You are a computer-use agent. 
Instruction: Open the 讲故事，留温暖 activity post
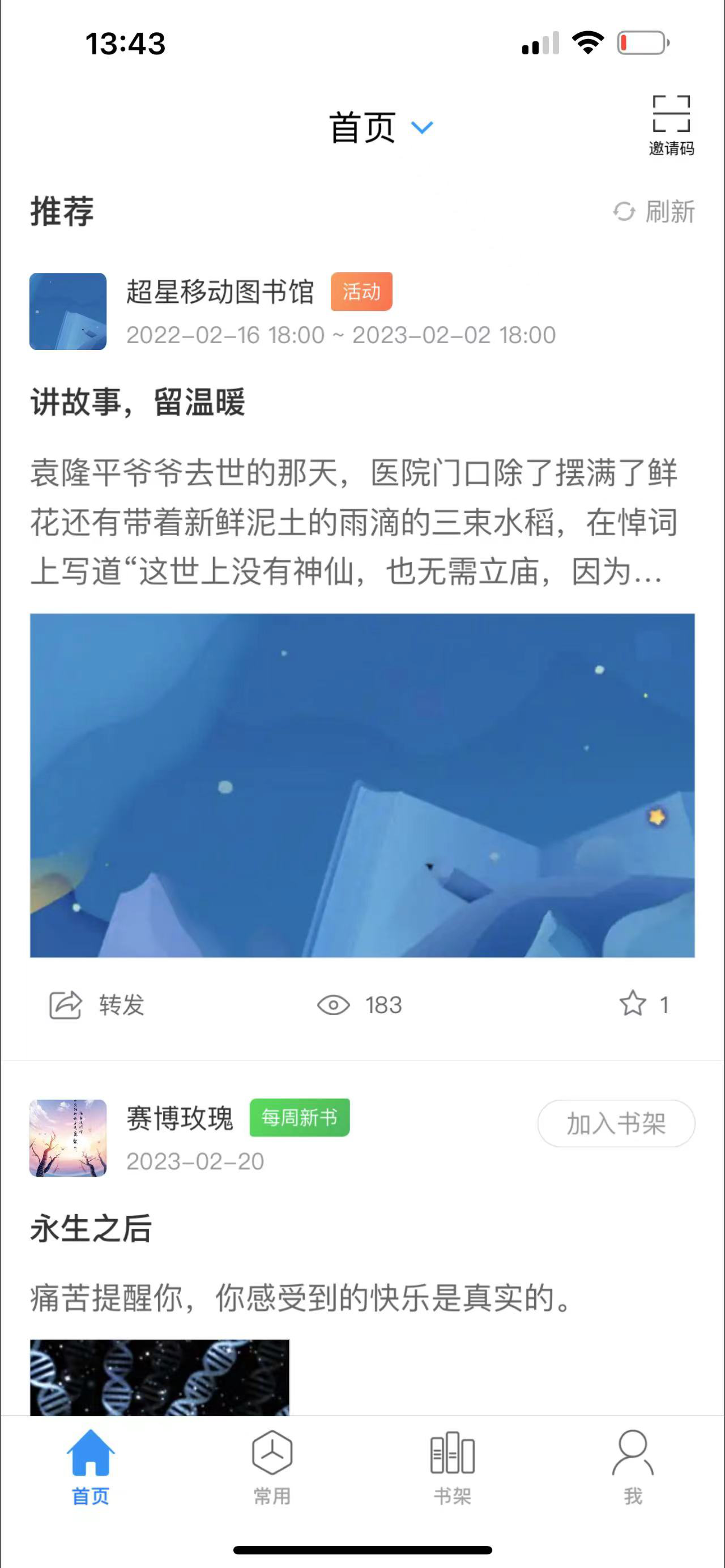click(138, 403)
